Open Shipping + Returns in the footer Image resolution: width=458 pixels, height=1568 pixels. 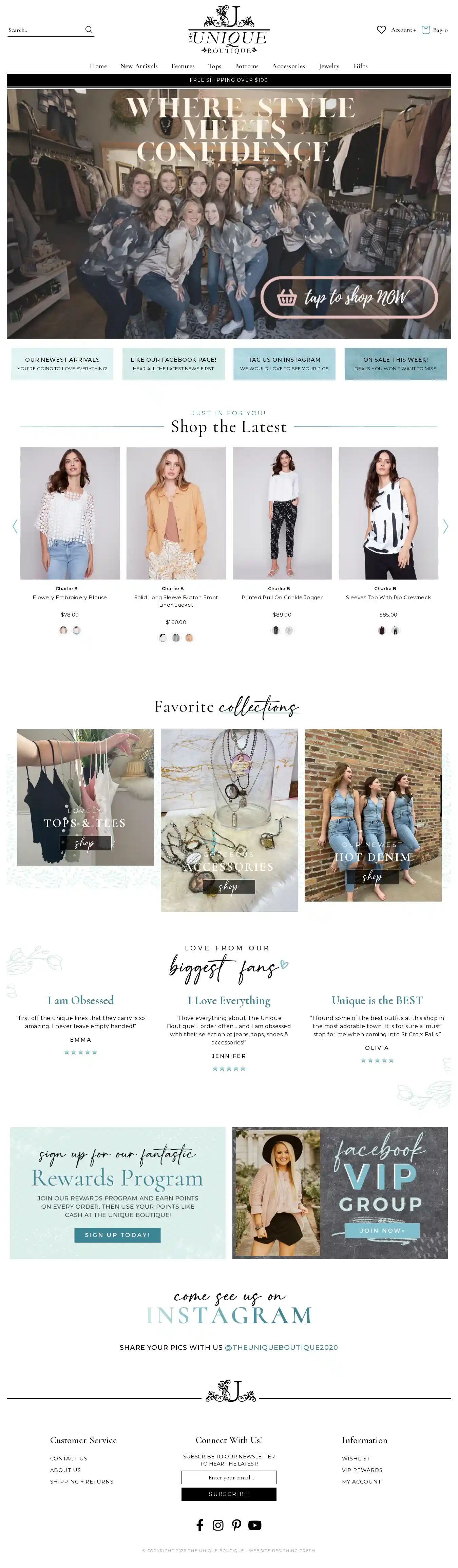[81, 1481]
